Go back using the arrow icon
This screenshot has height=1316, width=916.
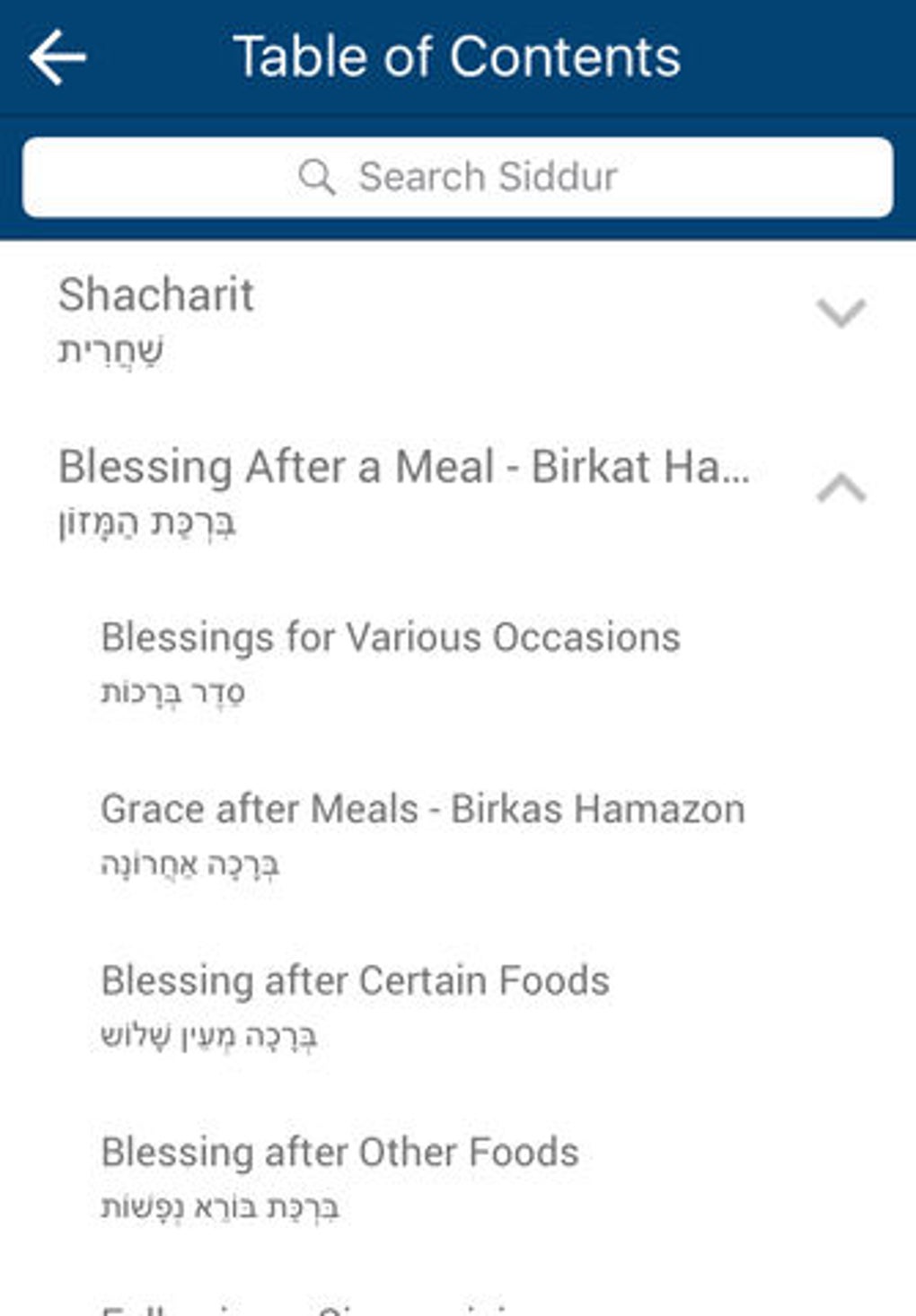coord(57,57)
